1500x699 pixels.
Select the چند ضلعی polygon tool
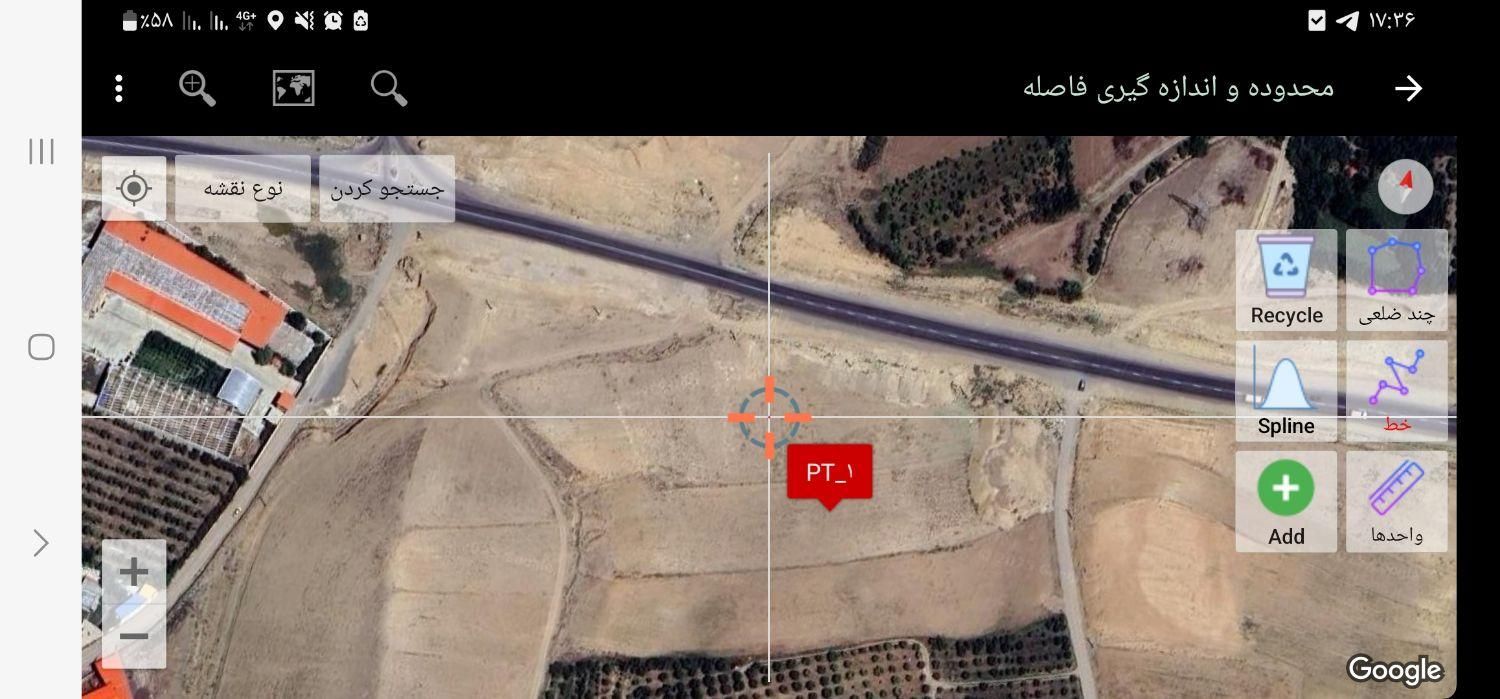tap(1396, 280)
